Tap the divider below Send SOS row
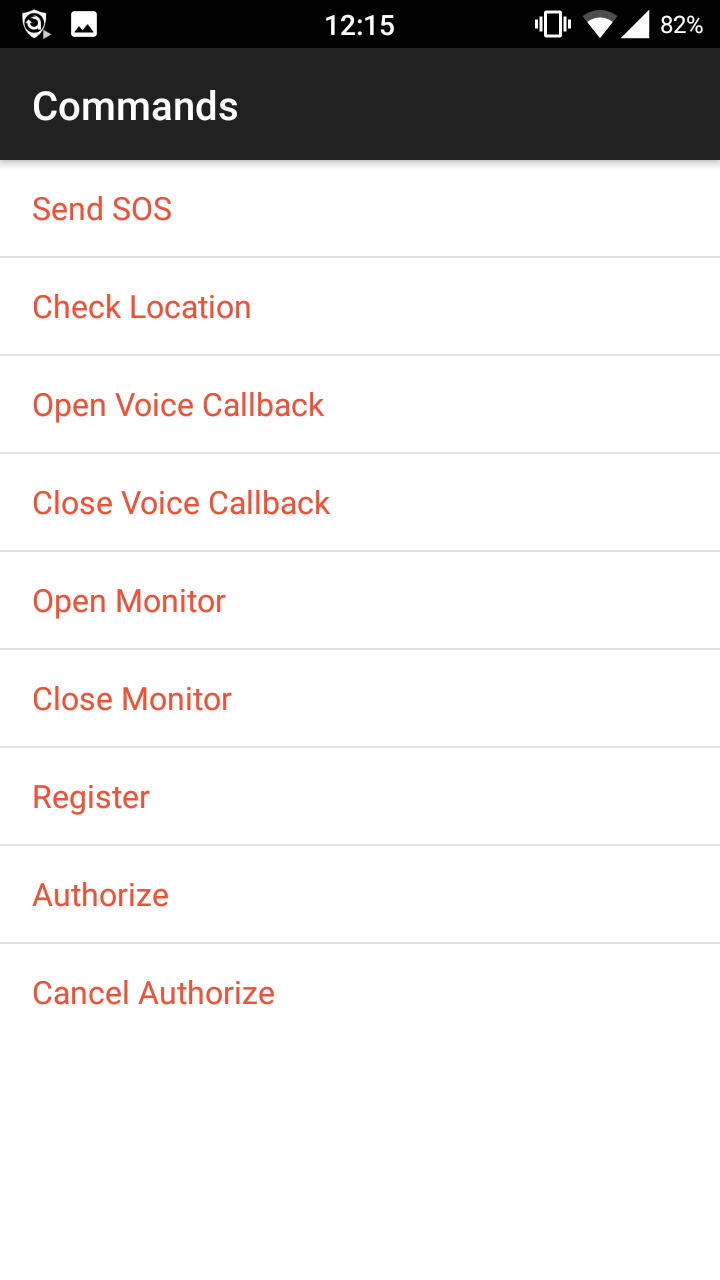 pyautogui.click(x=360, y=257)
